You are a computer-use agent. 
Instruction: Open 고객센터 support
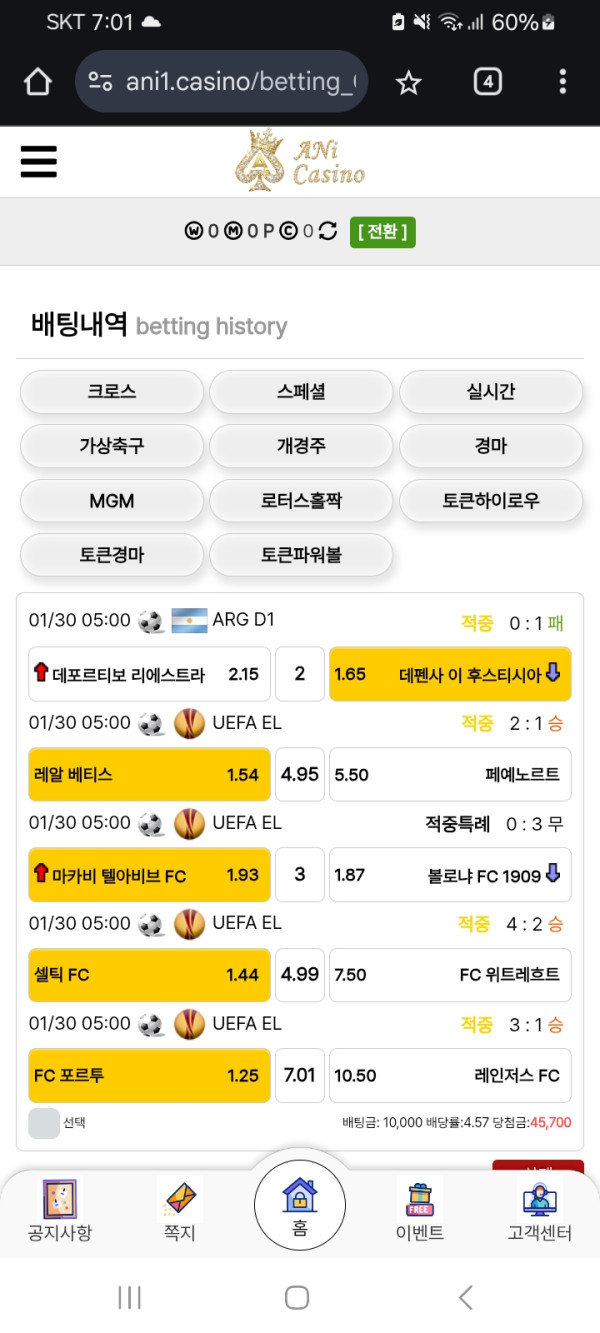(x=540, y=1211)
